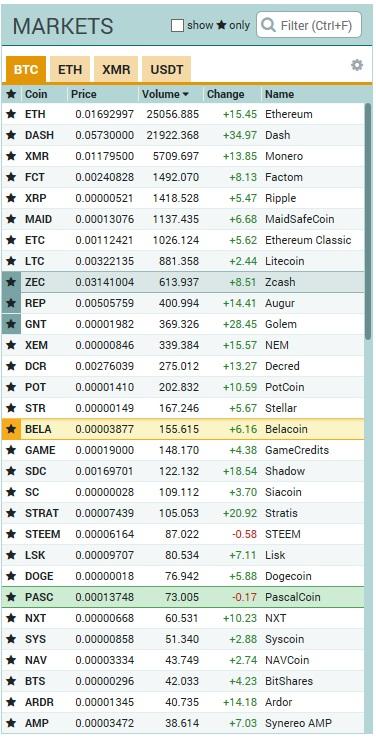
Task: Toggle the star for BELA Belacoin
Action: point(11,429)
